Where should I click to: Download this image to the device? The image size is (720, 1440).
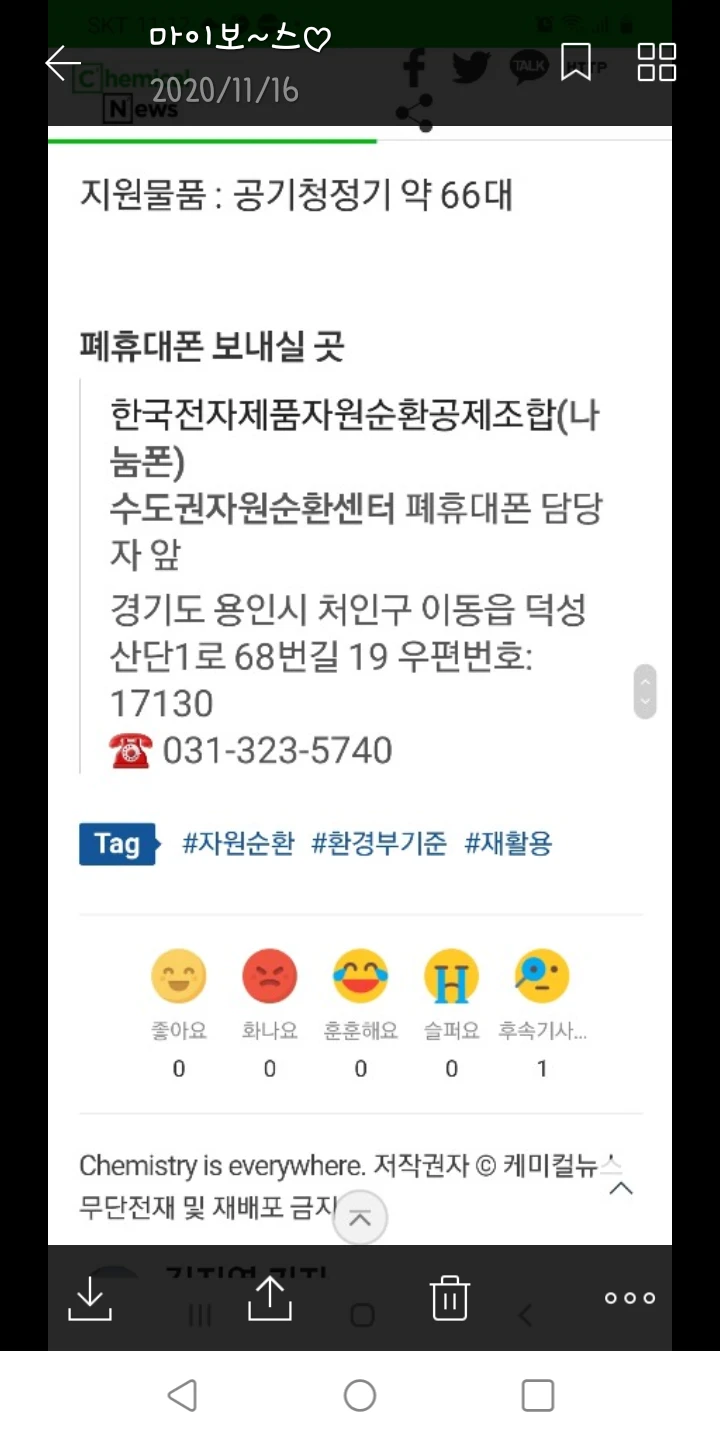(x=90, y=1298)
